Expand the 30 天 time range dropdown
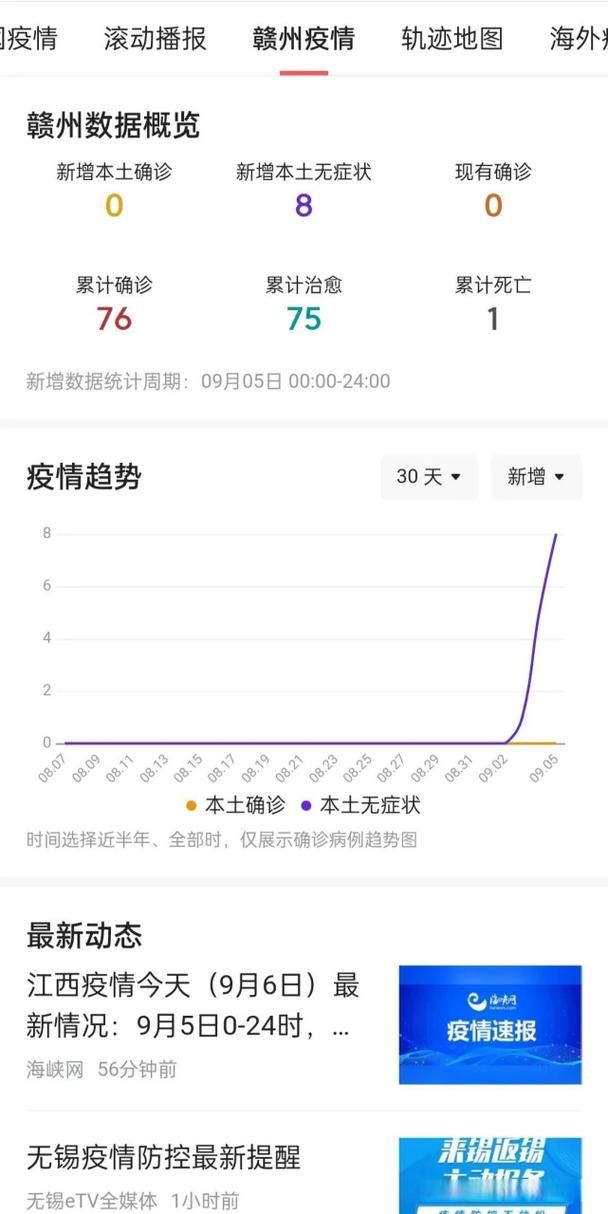The height and width of the screenshot is (1214, 608). [x=429, y=477]
